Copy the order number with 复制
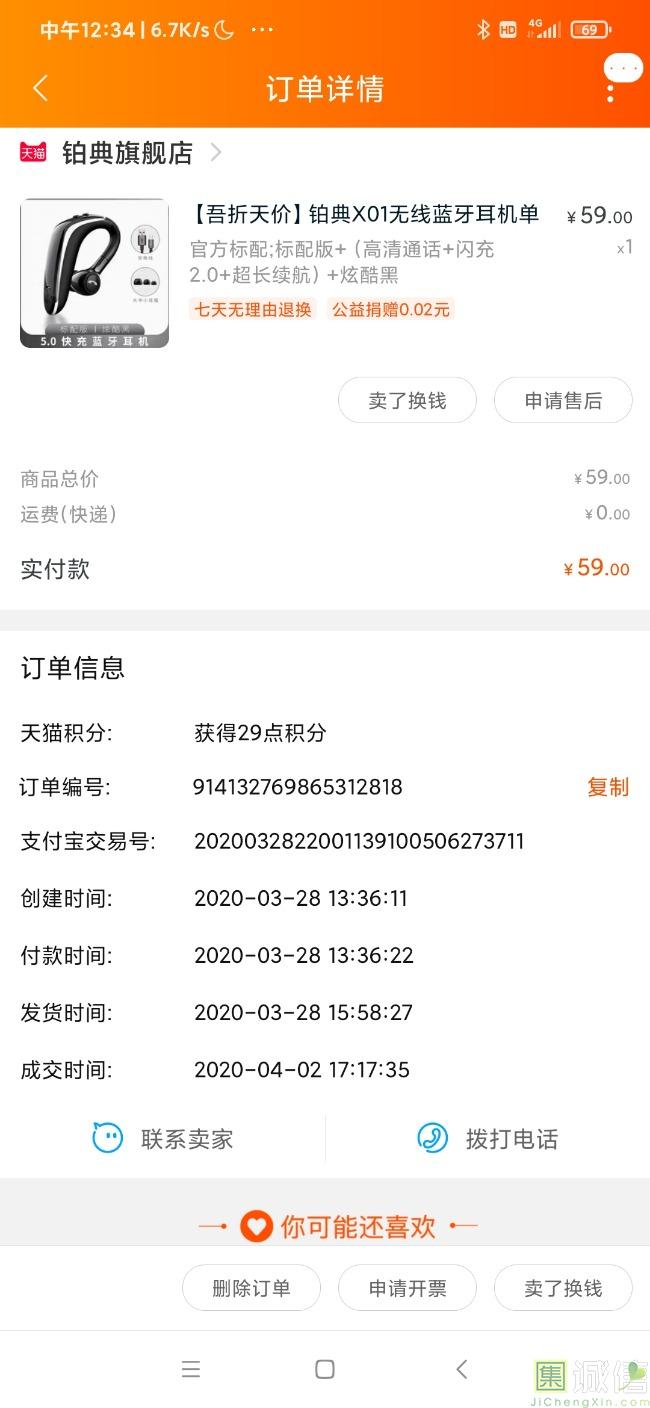The width and height of the screenshot is (650, 1408). [x=607, y=787]
